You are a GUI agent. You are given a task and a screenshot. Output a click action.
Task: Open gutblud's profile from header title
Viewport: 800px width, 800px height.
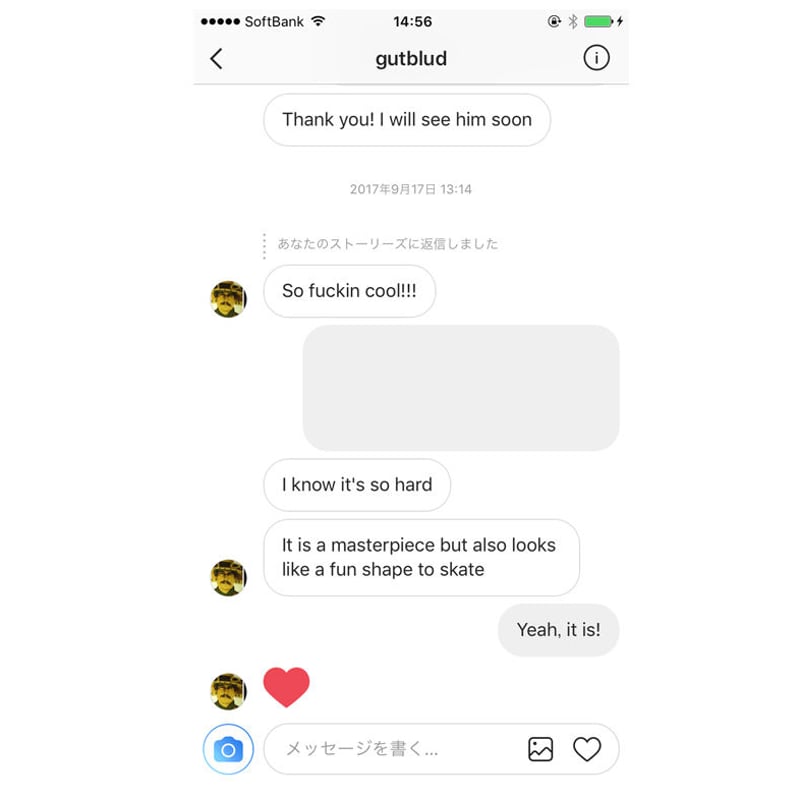[411, 59]
